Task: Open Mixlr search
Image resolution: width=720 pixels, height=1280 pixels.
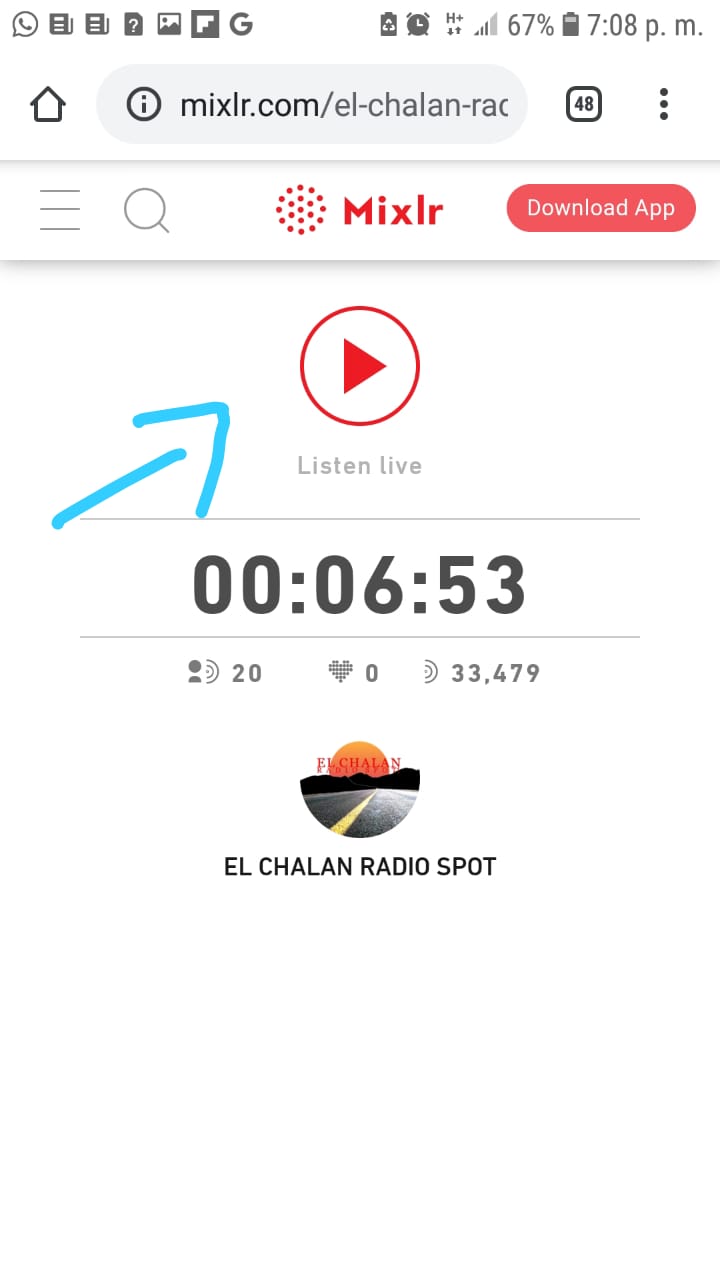Action: click(146, 211)
